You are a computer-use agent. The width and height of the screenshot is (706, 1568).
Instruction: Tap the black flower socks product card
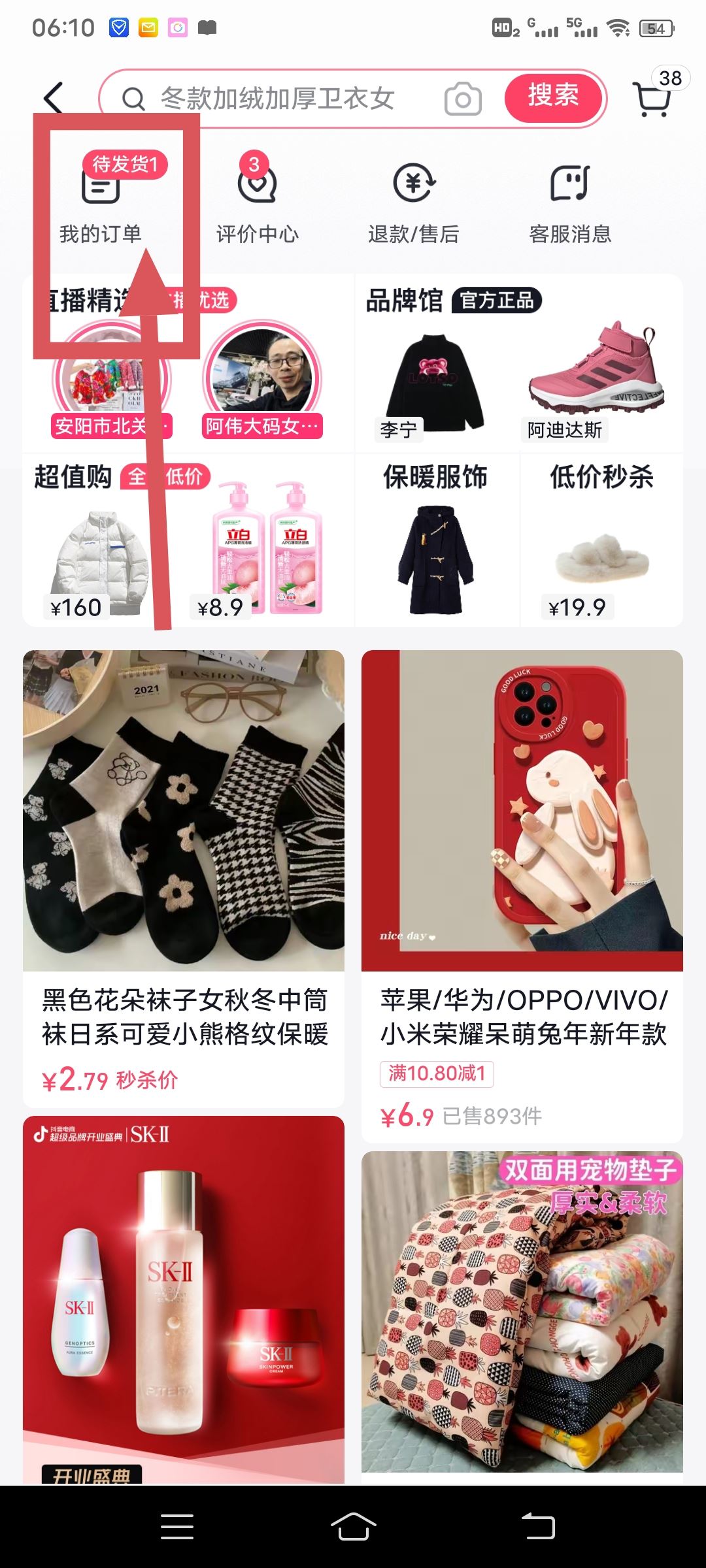[183, 804]
